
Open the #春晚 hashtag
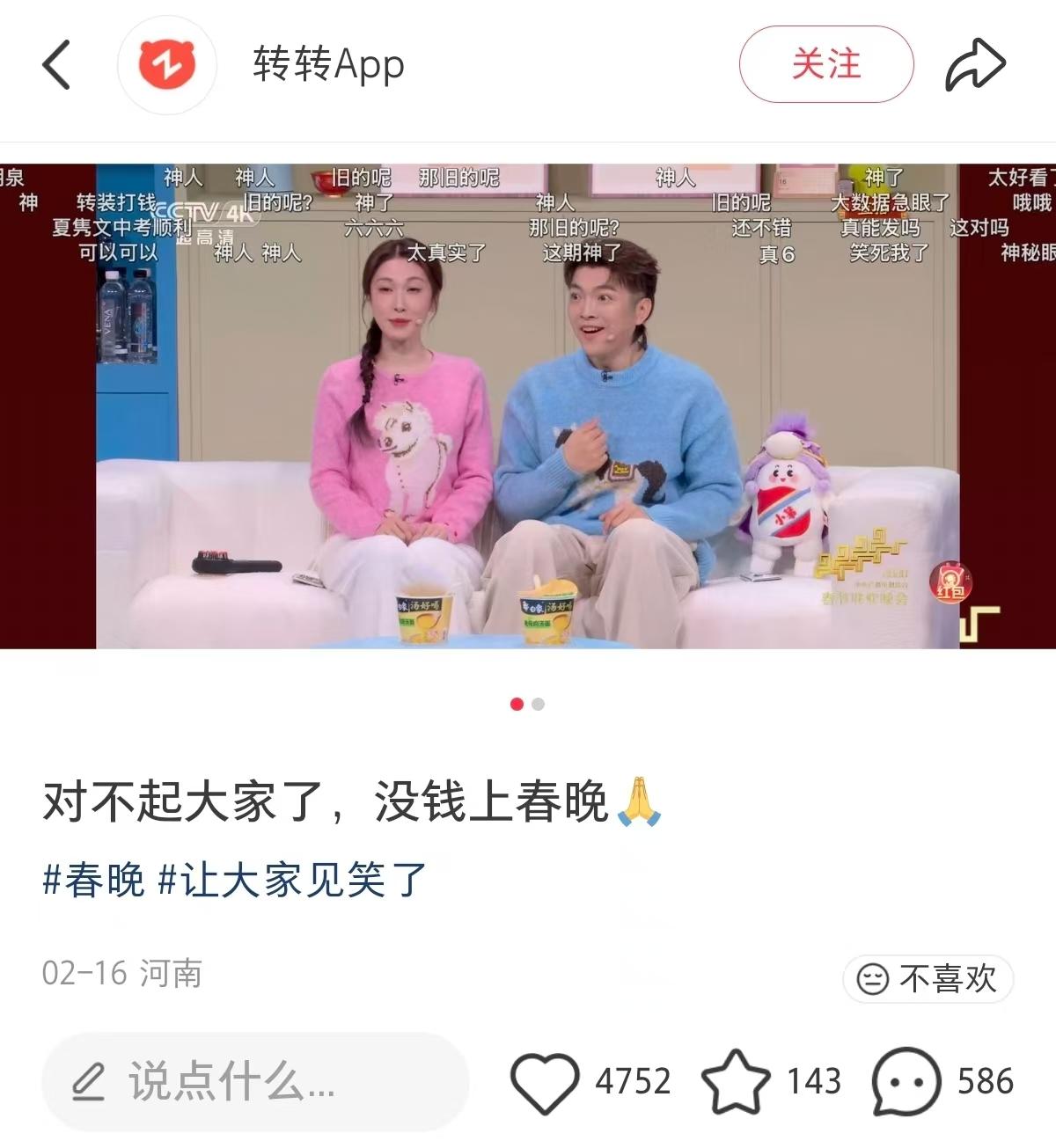tap(93, 880)
